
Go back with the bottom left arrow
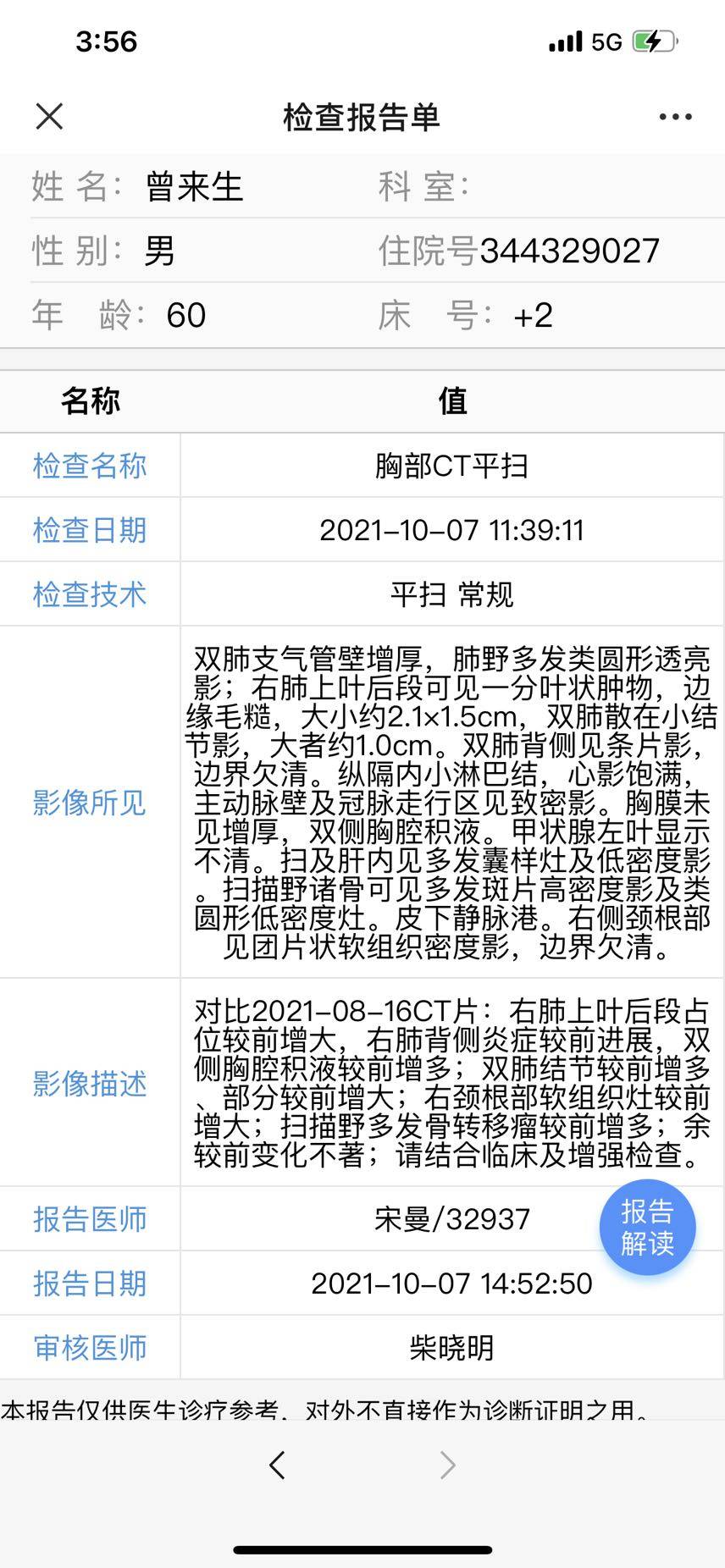pyautogui.click(x=277, y=1465)
